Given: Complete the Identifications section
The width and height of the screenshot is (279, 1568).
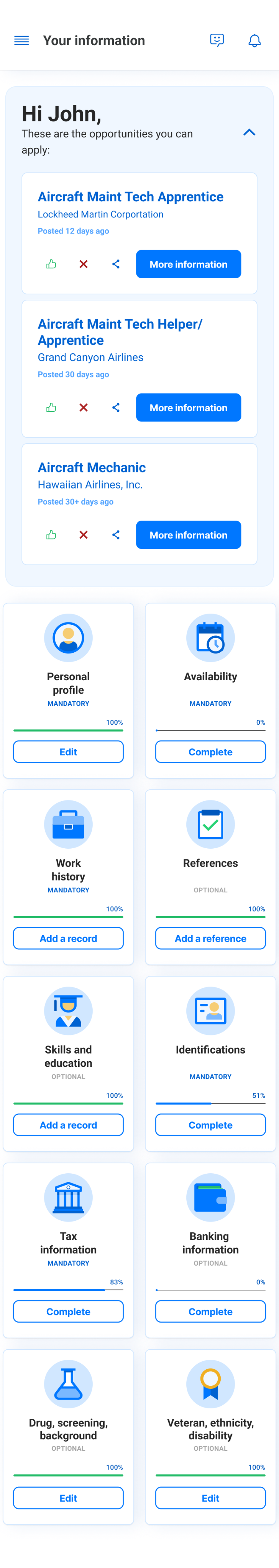Looking at the screenshot, I should [210, 1125].
